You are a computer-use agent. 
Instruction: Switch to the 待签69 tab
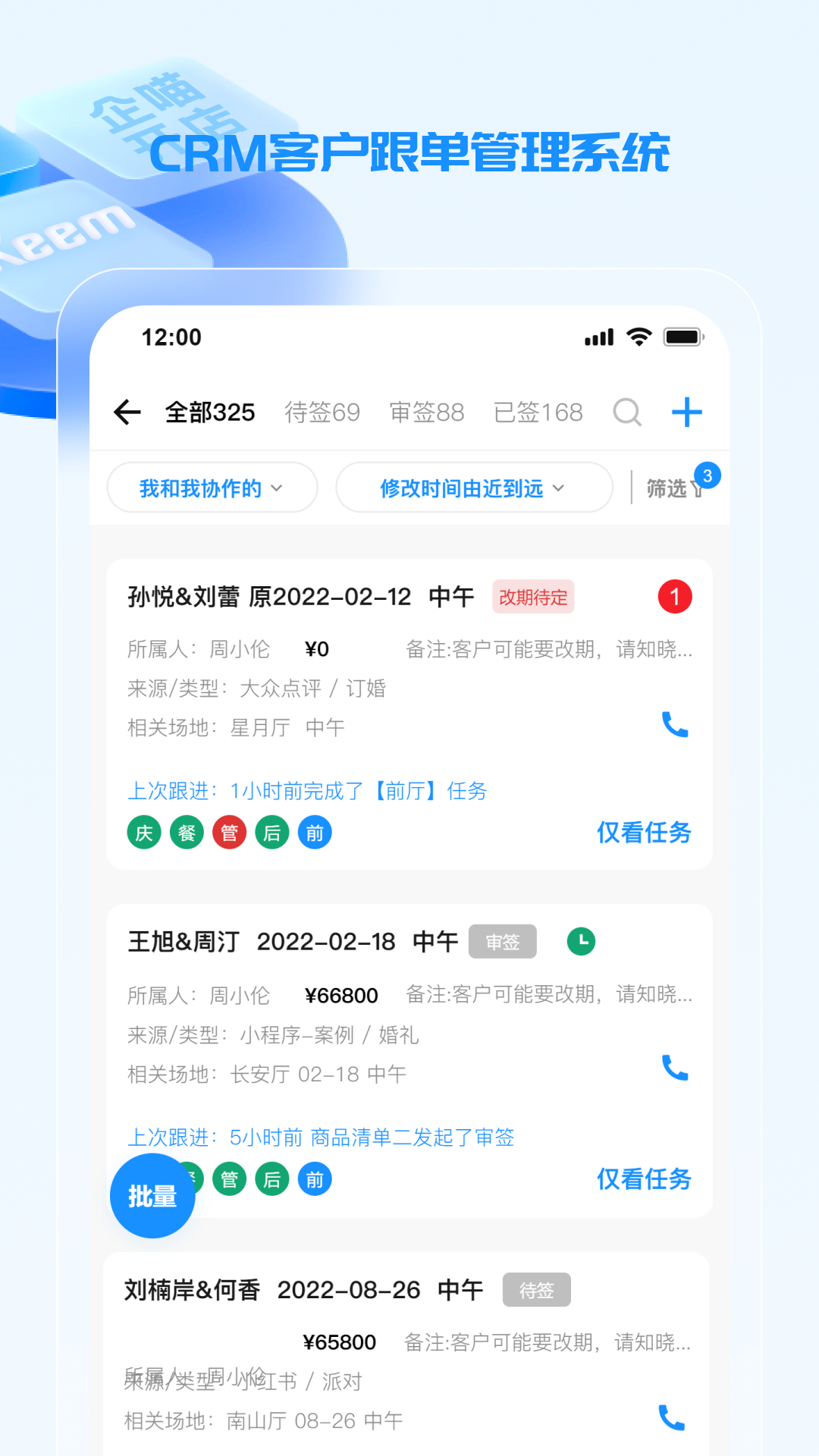pos(322,412)
